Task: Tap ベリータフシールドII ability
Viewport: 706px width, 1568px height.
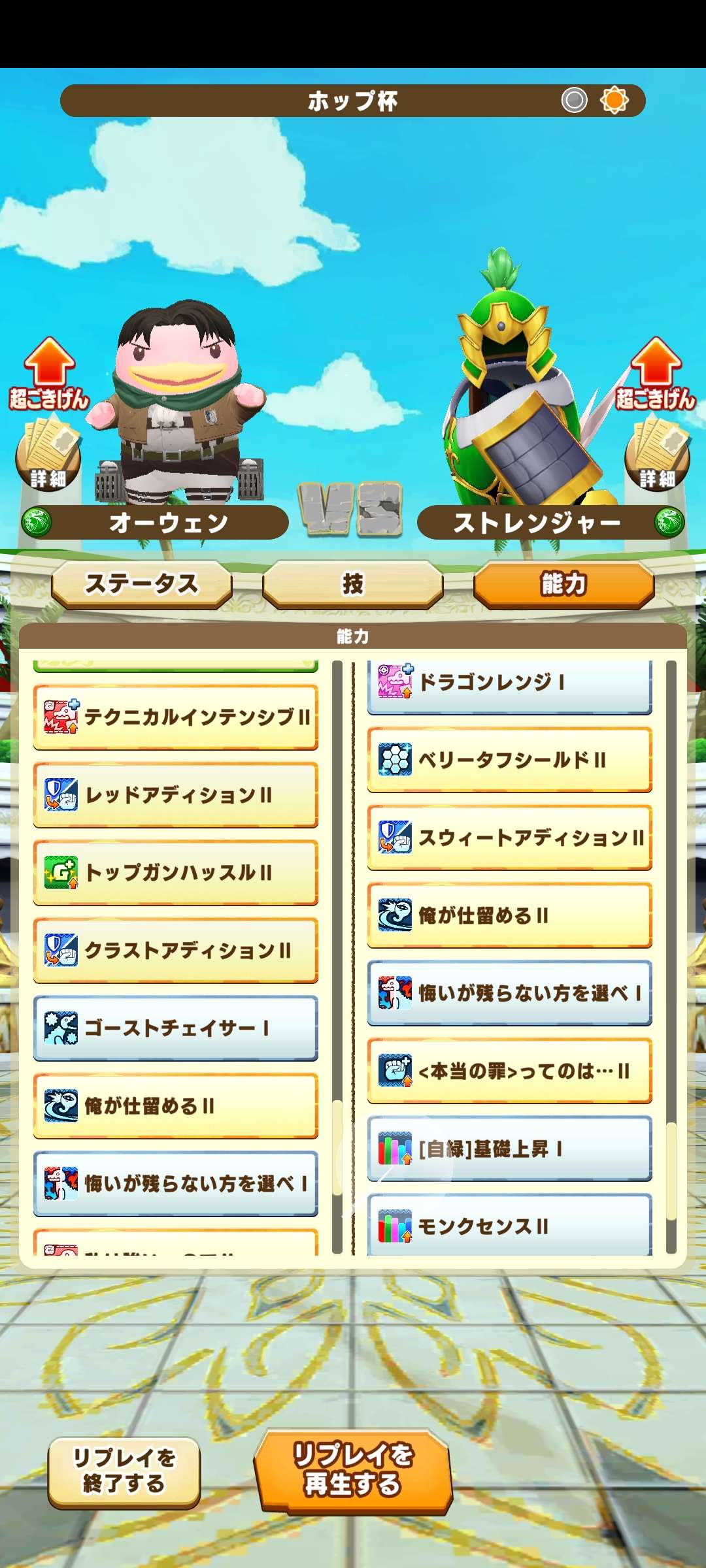Action: [x=509, y=759]
